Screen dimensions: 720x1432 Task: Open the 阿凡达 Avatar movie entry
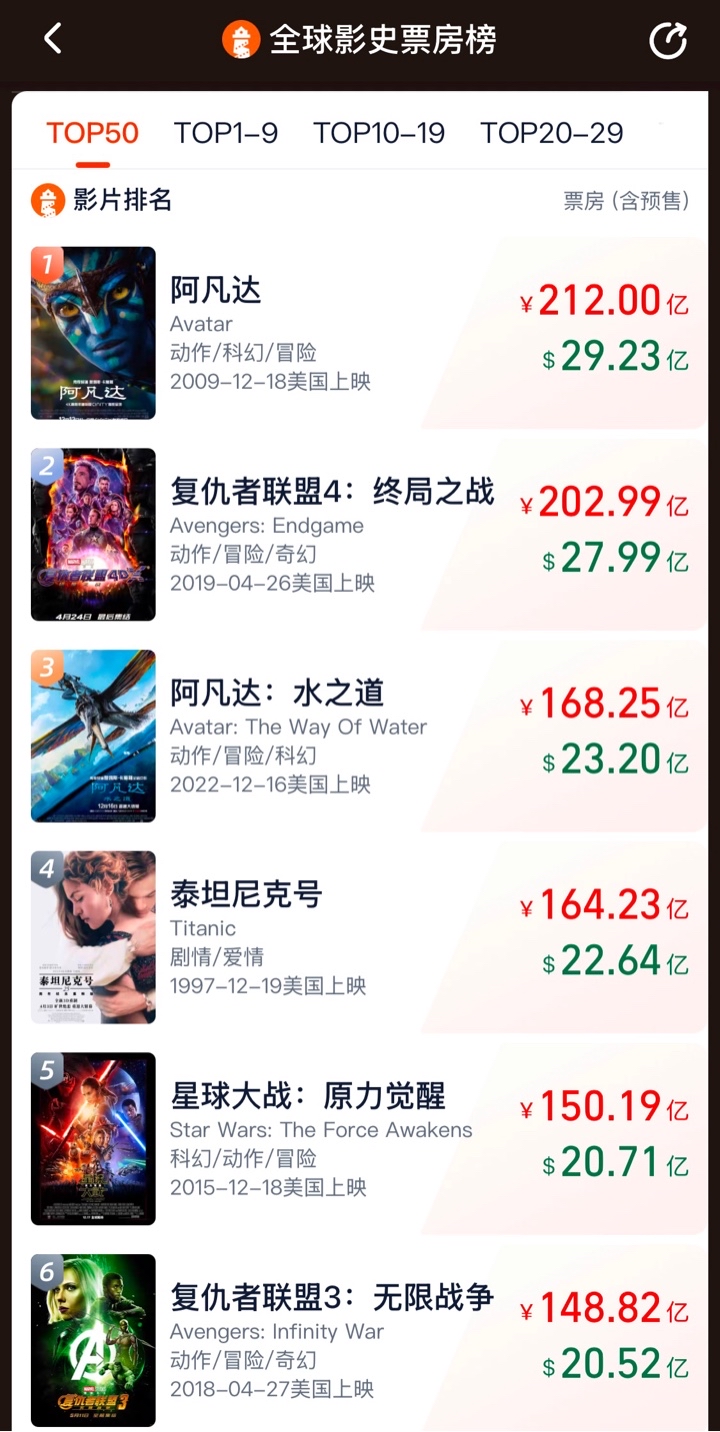click(360, 333)
